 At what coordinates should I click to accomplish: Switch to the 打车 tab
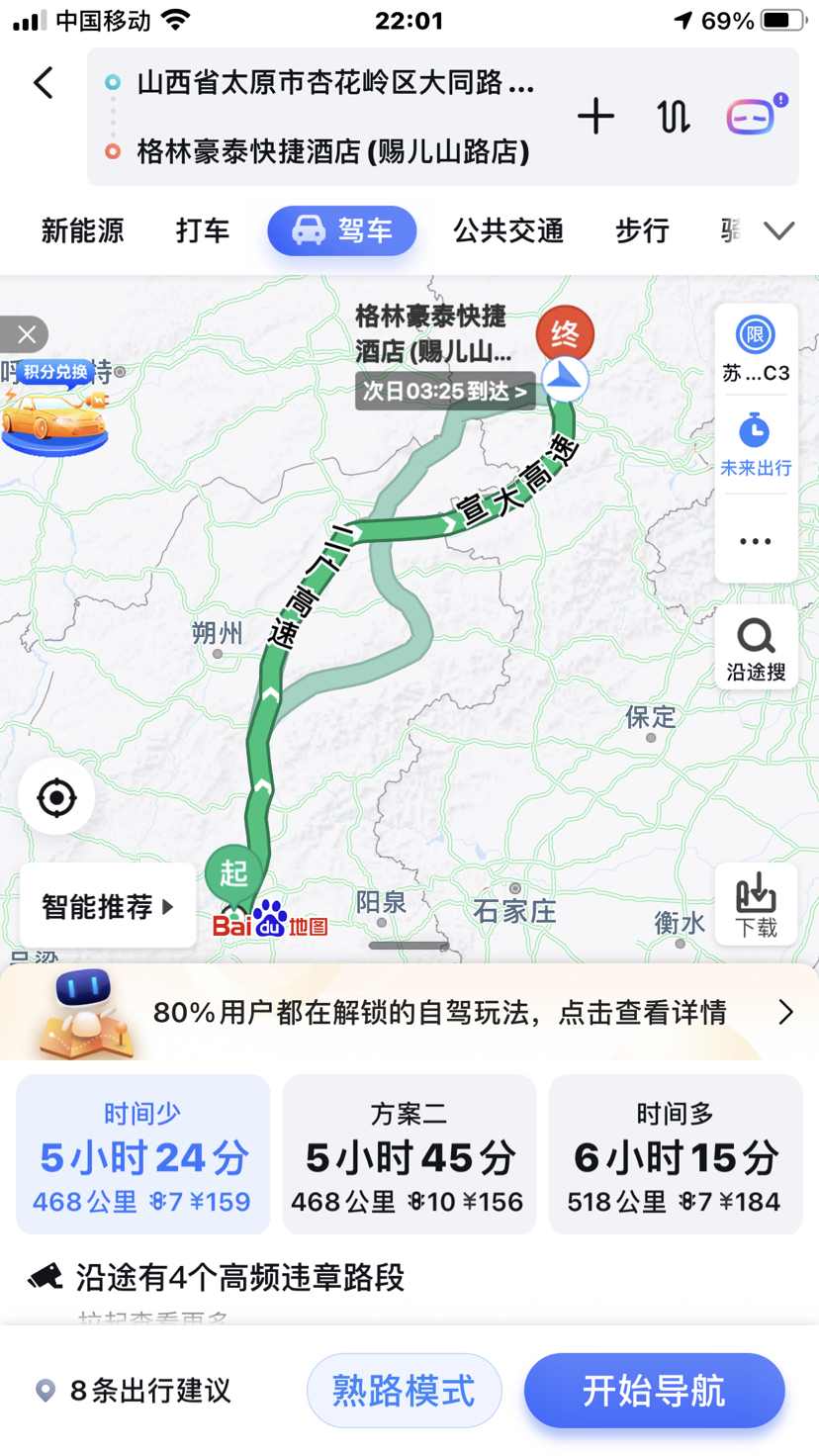point(203,230)
